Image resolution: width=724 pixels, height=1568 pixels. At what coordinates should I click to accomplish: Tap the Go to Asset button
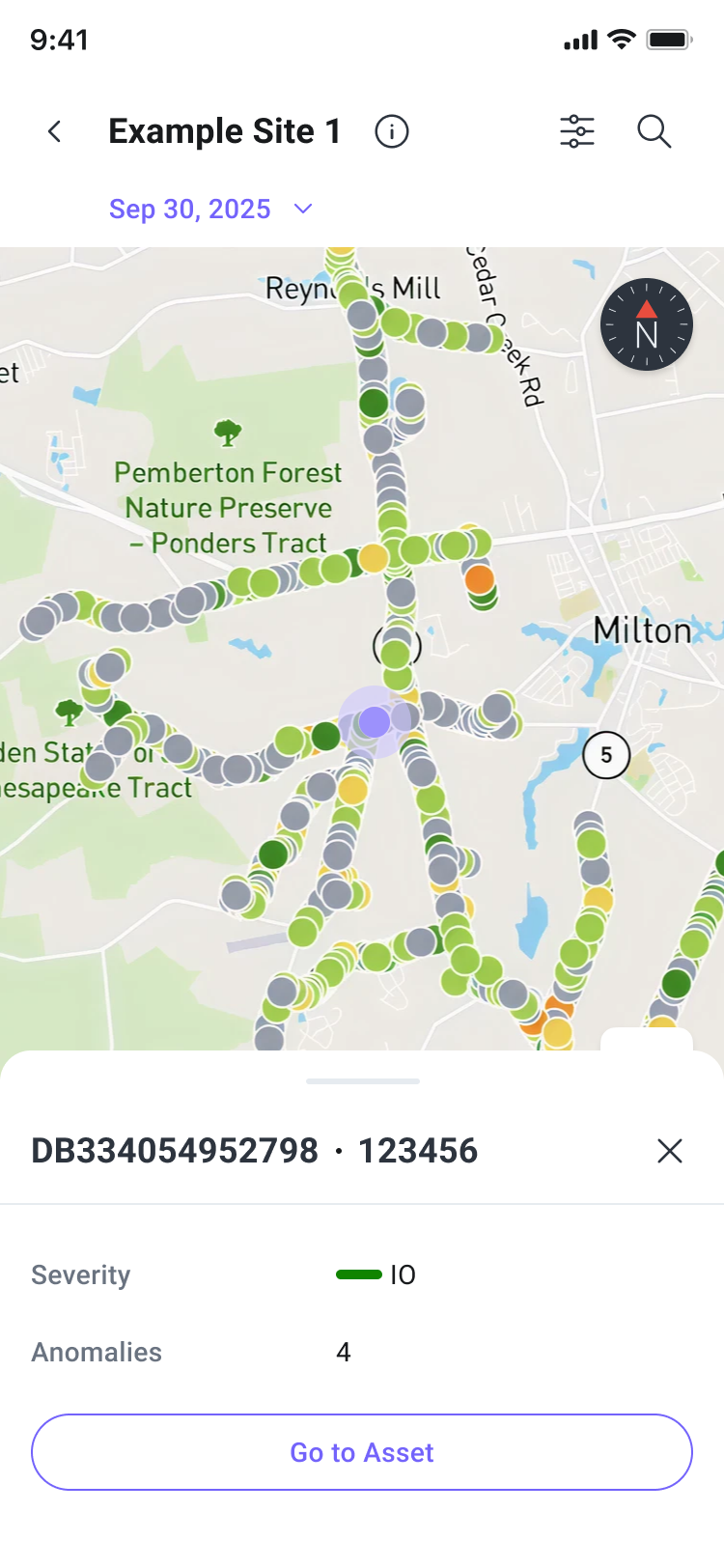point(362,1452)
